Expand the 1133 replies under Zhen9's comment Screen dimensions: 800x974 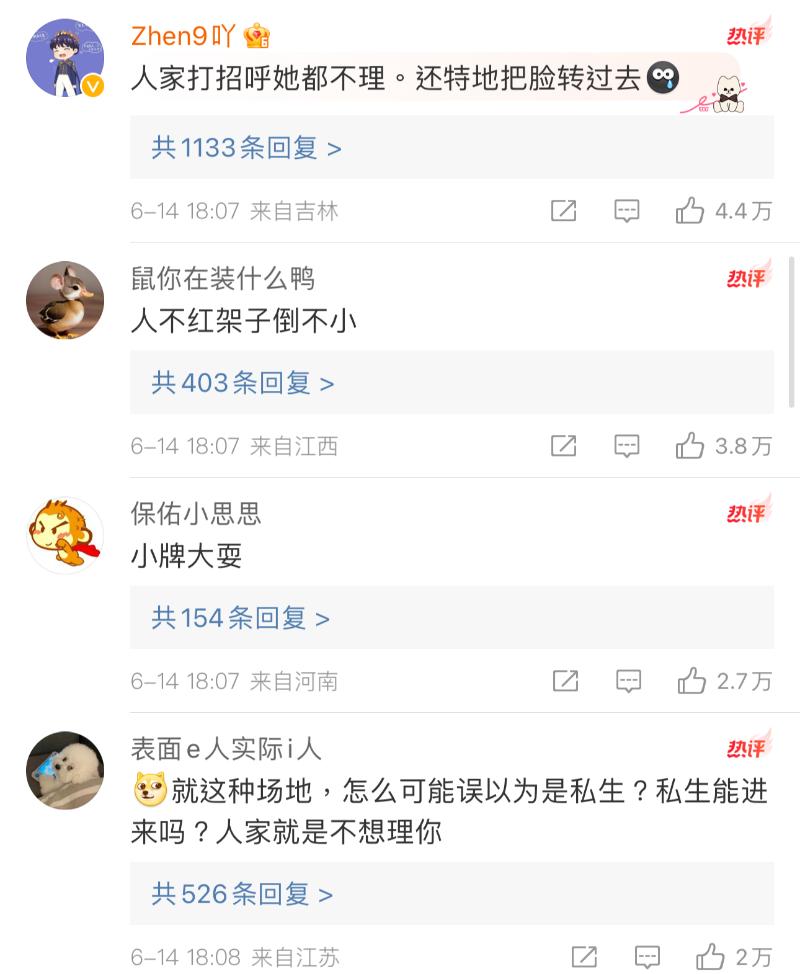coord(246,148)
